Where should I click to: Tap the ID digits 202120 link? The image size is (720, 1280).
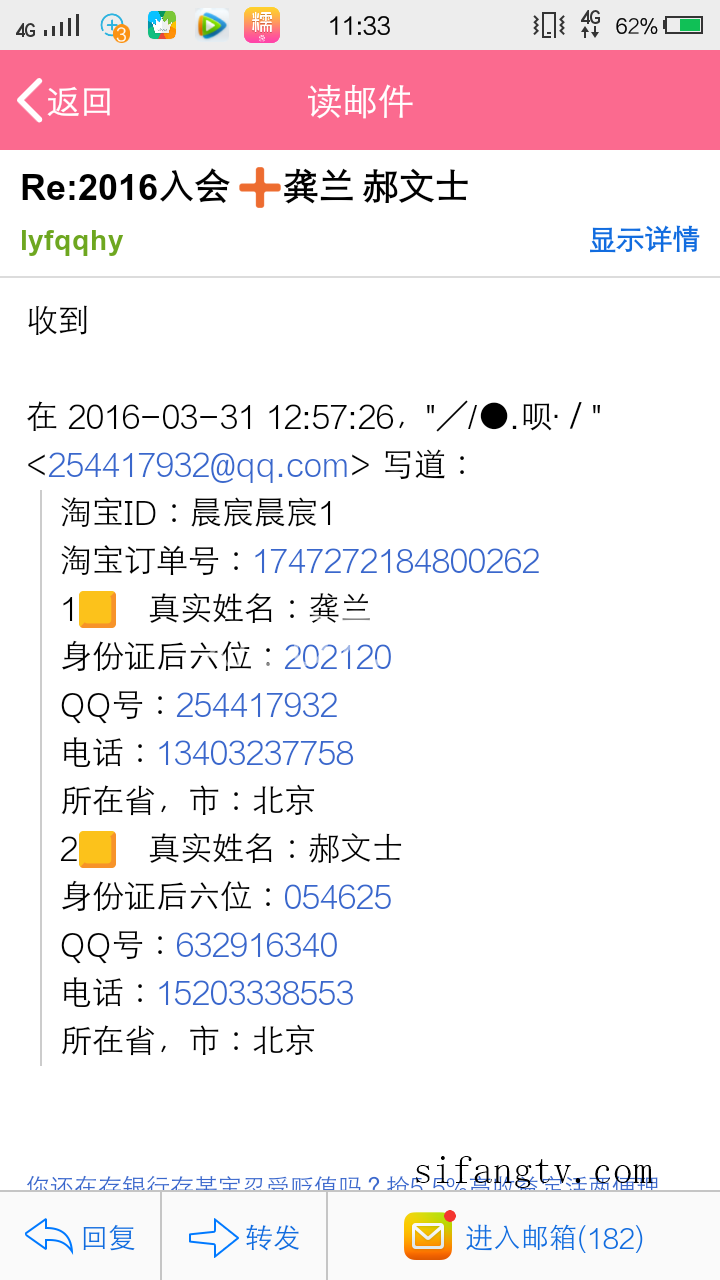pyautogui.click(x=338, y=657)
